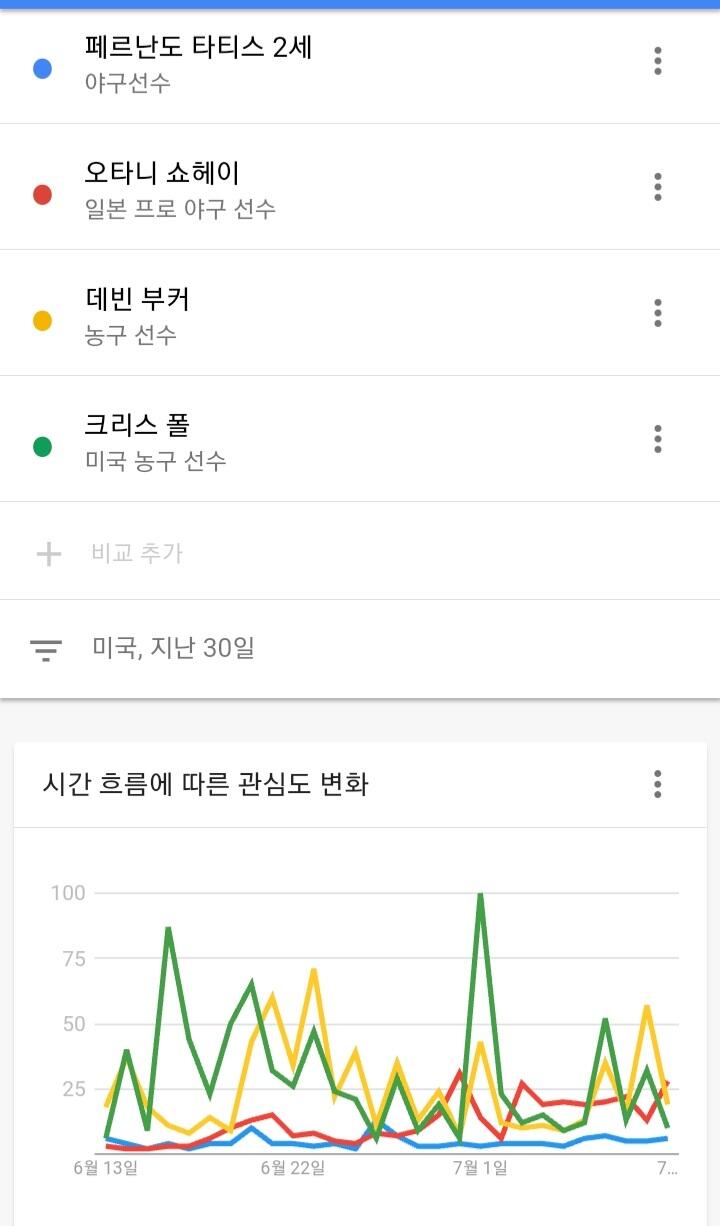Open overflow menu for 페르난도 타티스 2세
Image resolution: width=720 pixels, height=1226 pixels.
pyautogui.click(x=657, y=61)
